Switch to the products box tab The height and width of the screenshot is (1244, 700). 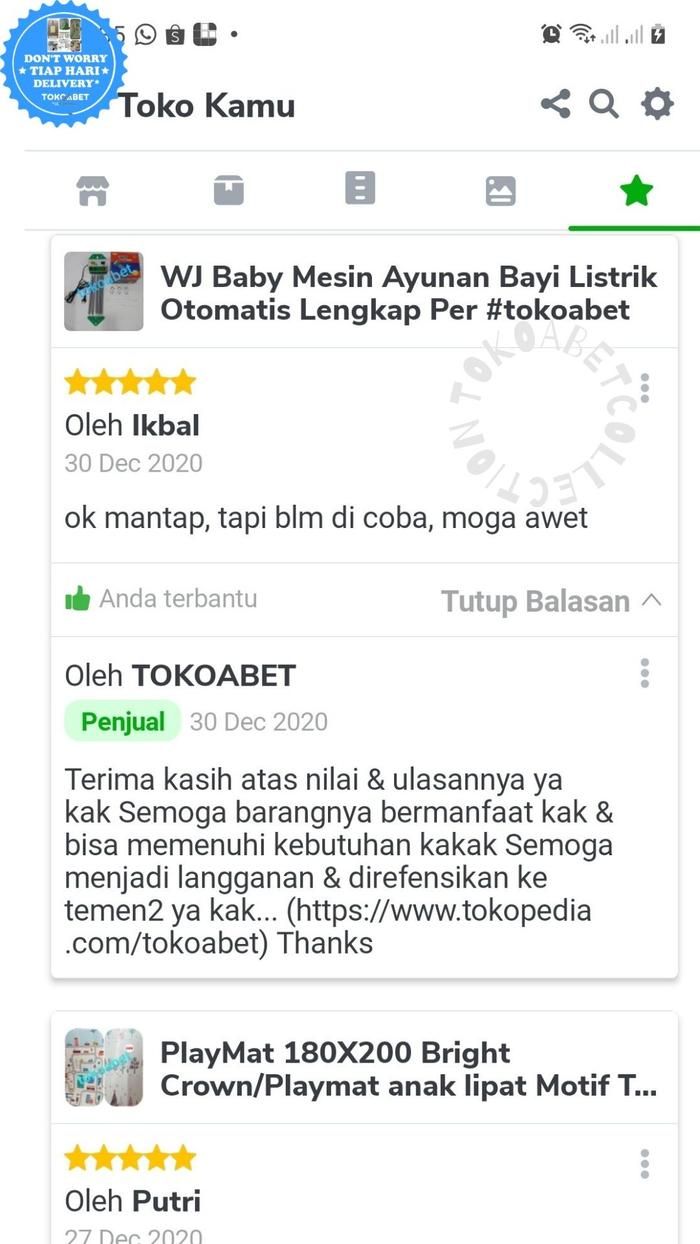(229, 190)
